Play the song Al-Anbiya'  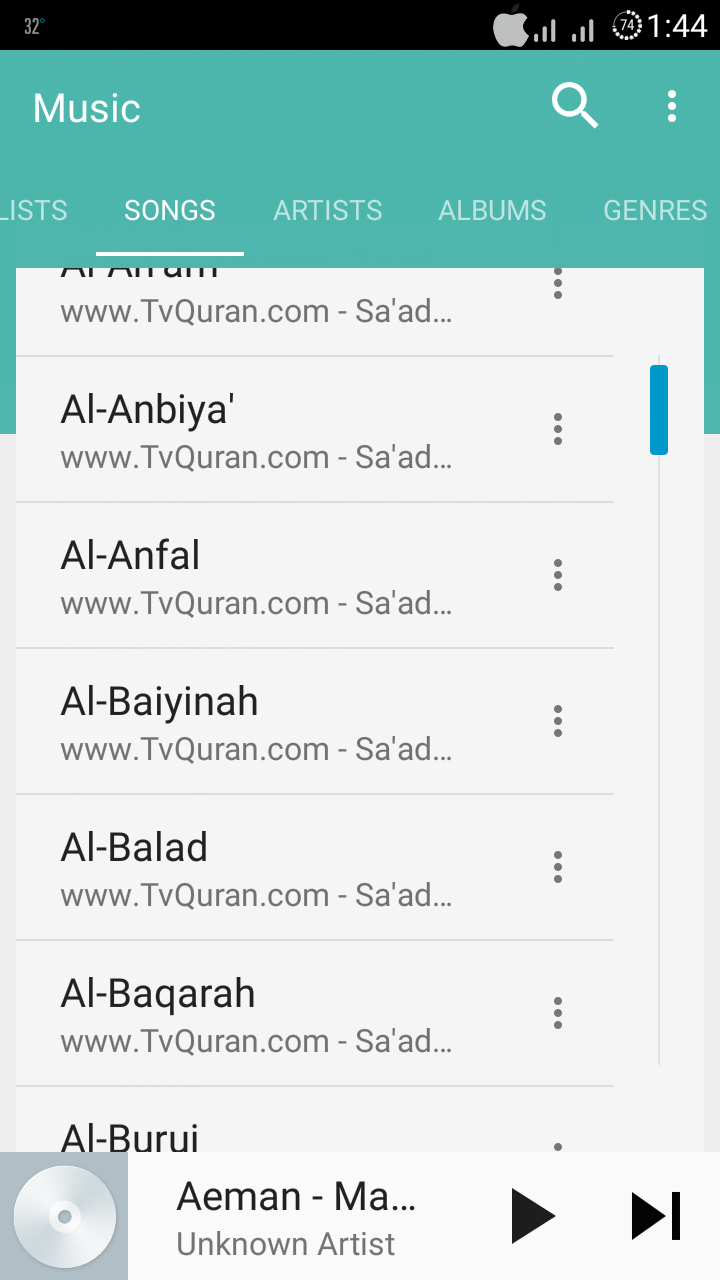pyautogui.click(x=256, y=430)
